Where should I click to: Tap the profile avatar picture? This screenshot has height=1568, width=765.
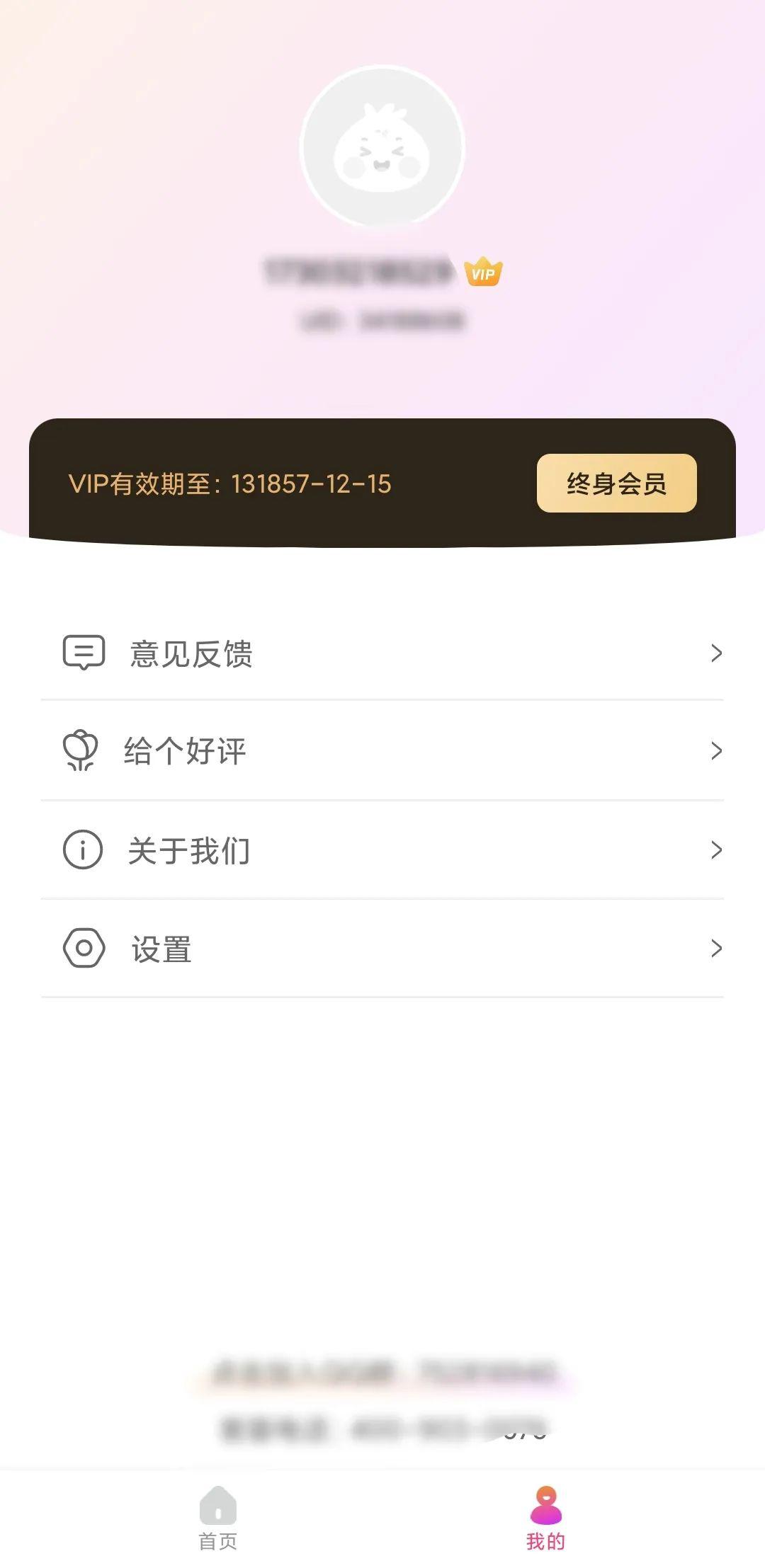coord(382,147)
